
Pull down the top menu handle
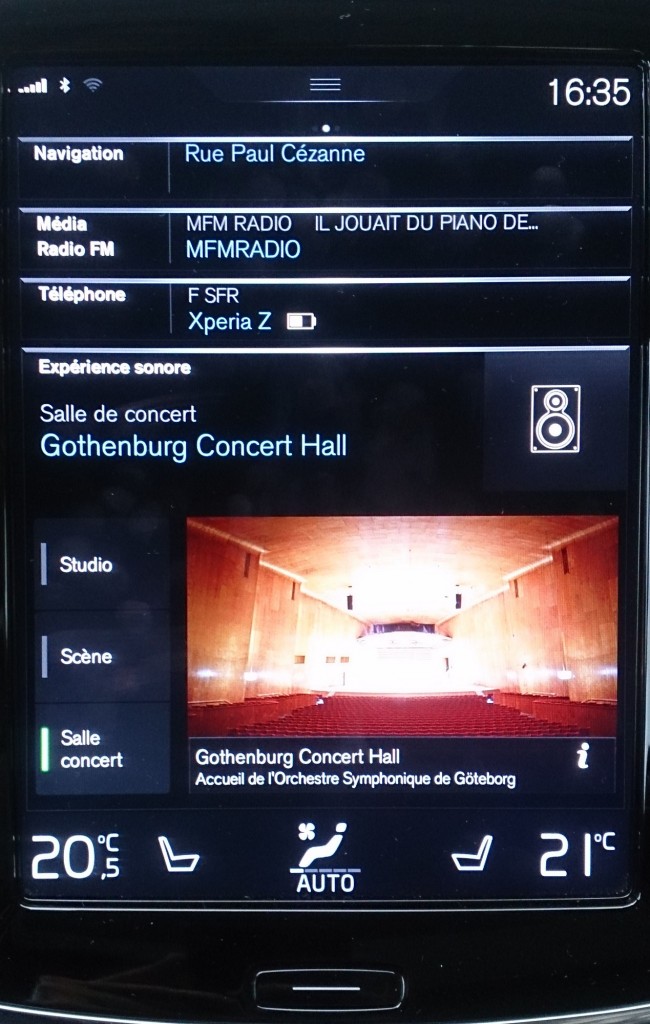(x=325, y=85)
